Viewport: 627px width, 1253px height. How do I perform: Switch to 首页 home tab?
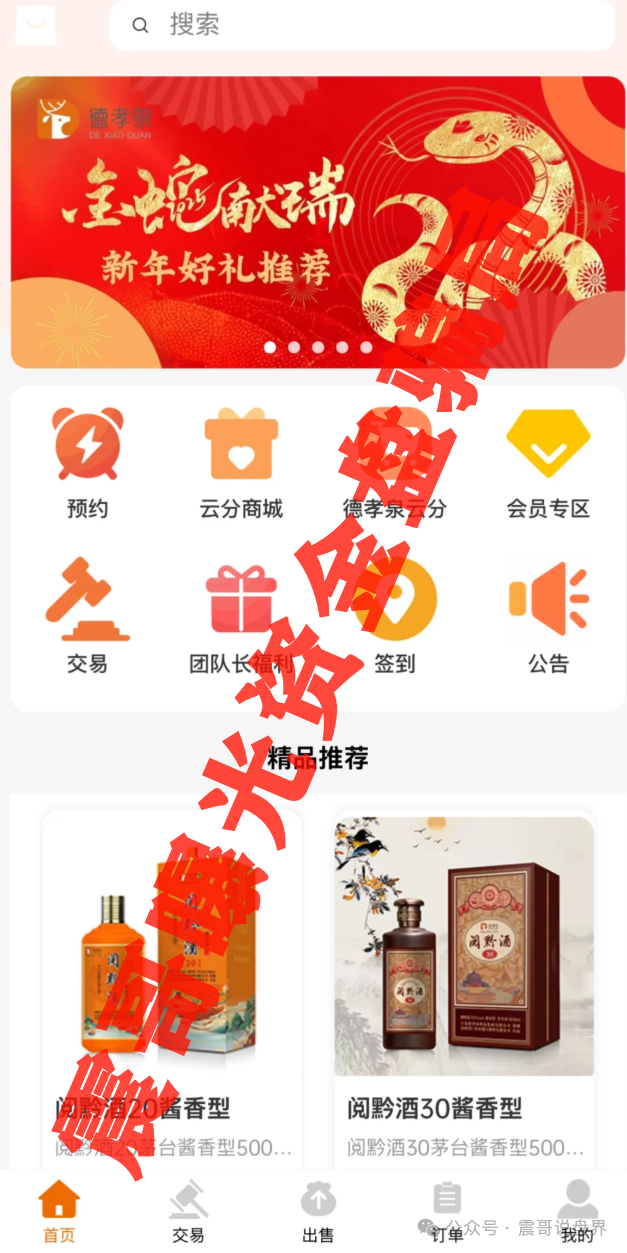pyautogui.click(x=59, y=1211)
